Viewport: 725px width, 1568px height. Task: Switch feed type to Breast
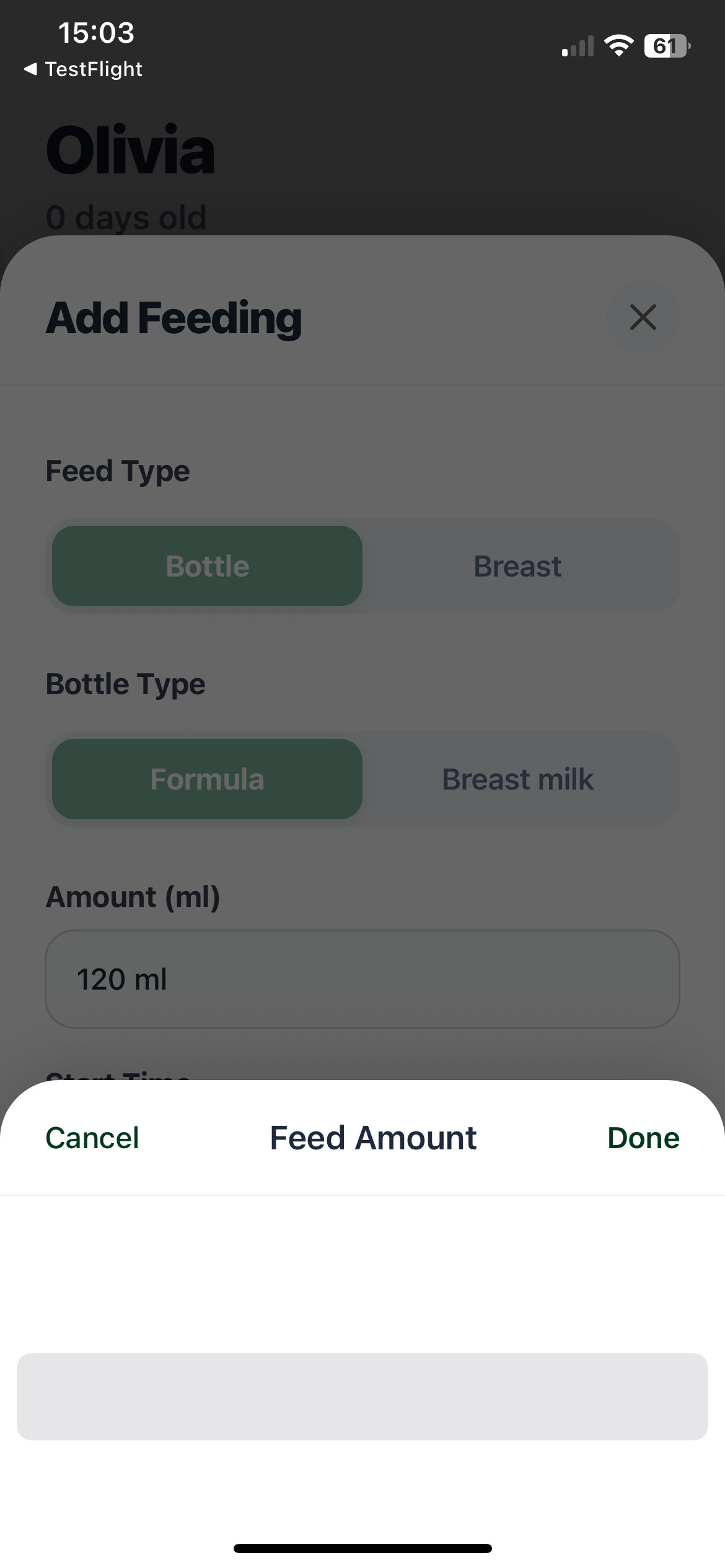coord(517,566)
